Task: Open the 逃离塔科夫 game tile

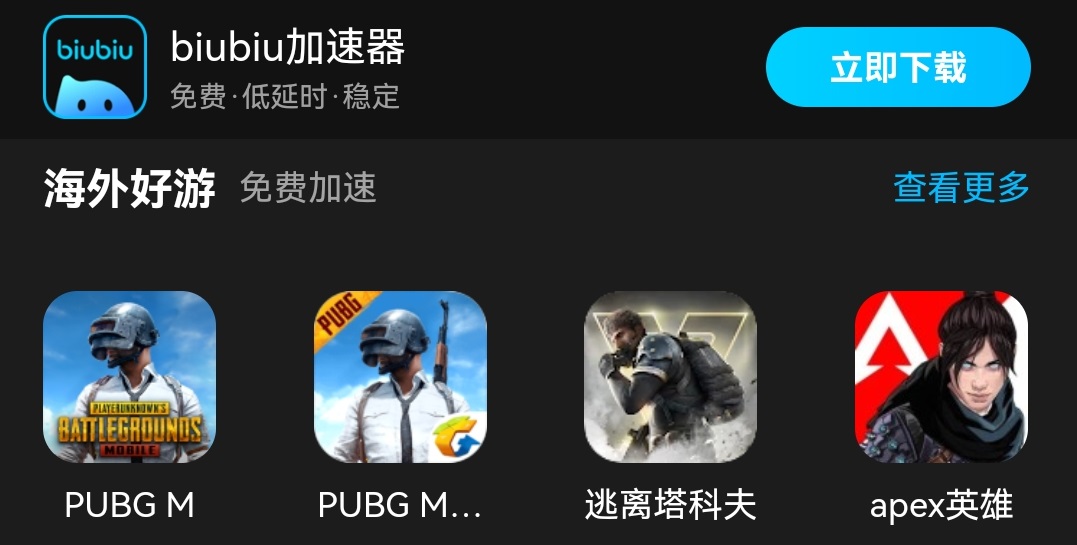Action: (670, 377)
